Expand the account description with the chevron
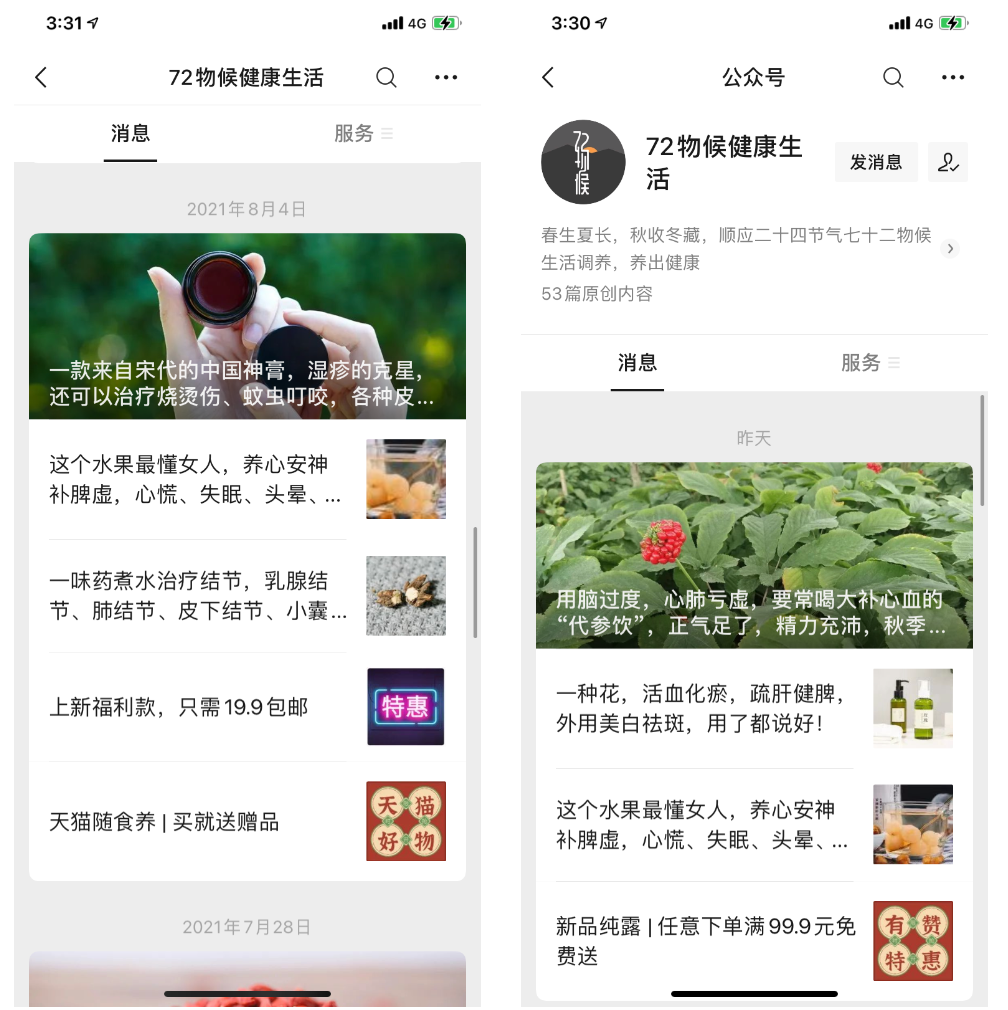Viewport: 1008px width, 1010px height. point(951,249)
